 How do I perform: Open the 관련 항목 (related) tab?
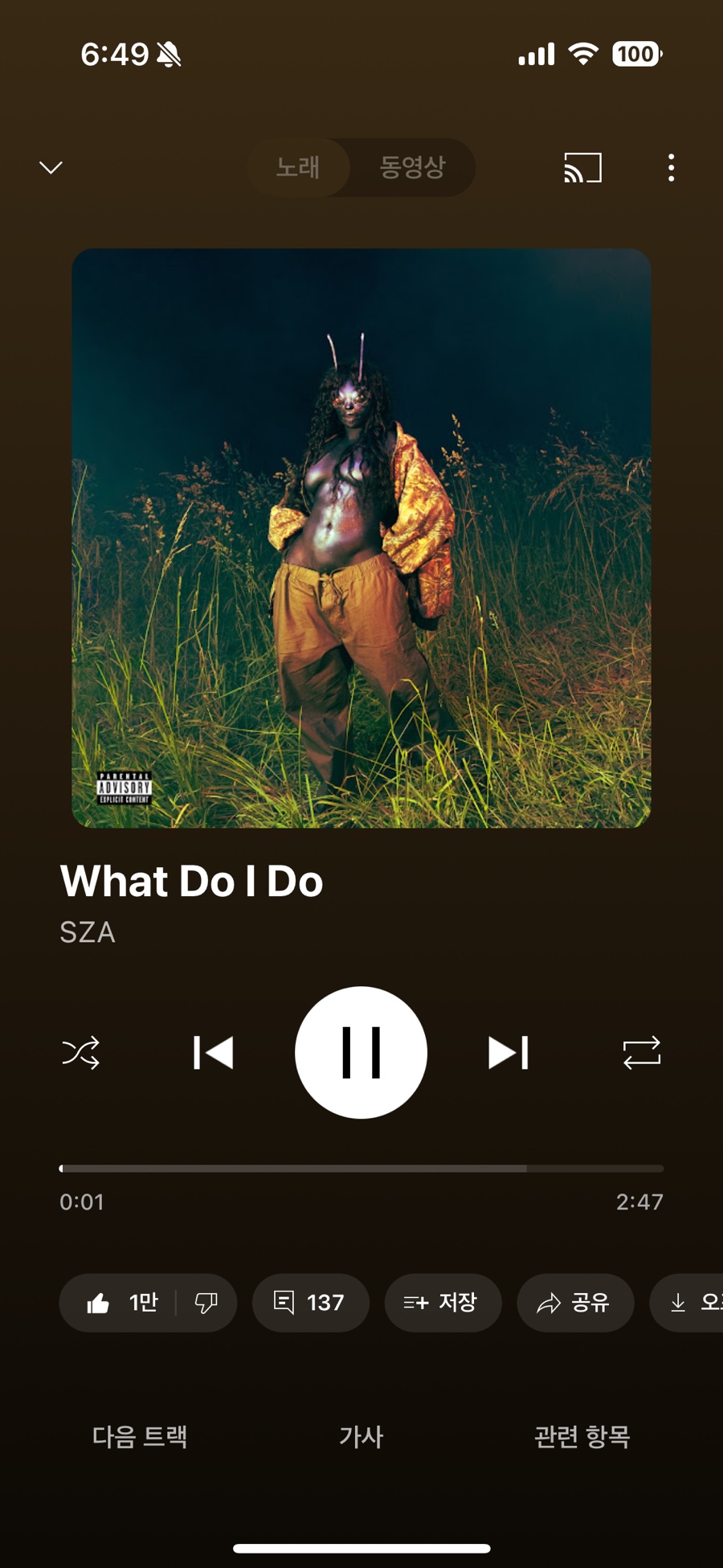point(582,1436)
